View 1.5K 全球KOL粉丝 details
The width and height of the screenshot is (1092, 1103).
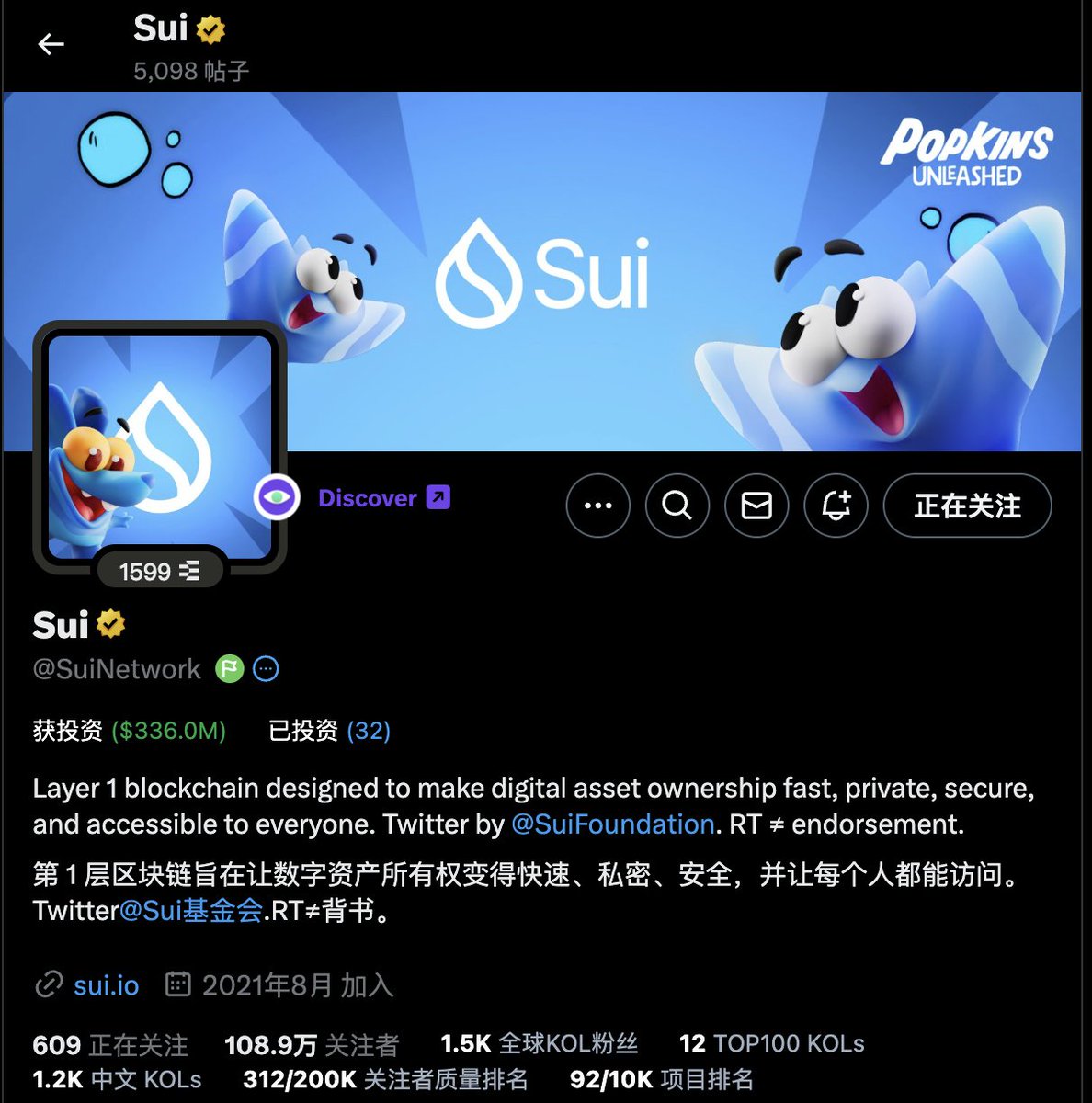click(x=539, y=1044)
